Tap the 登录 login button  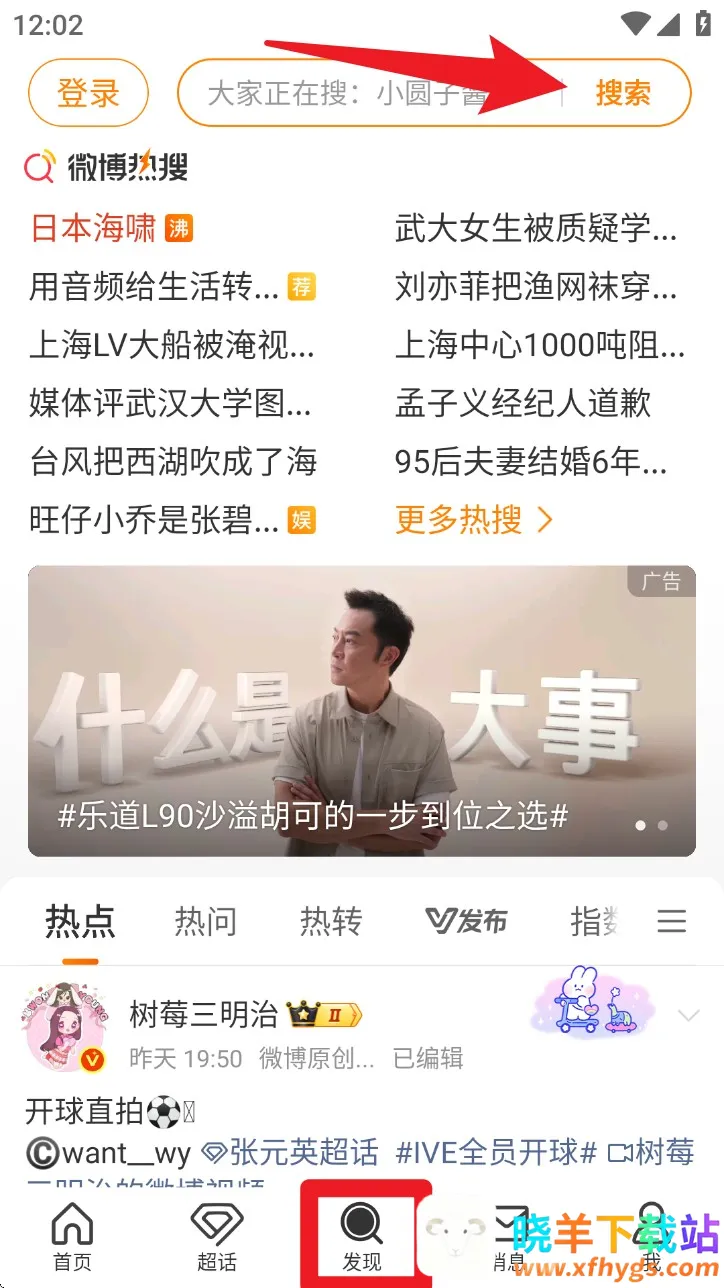click(x=88, y=94)
